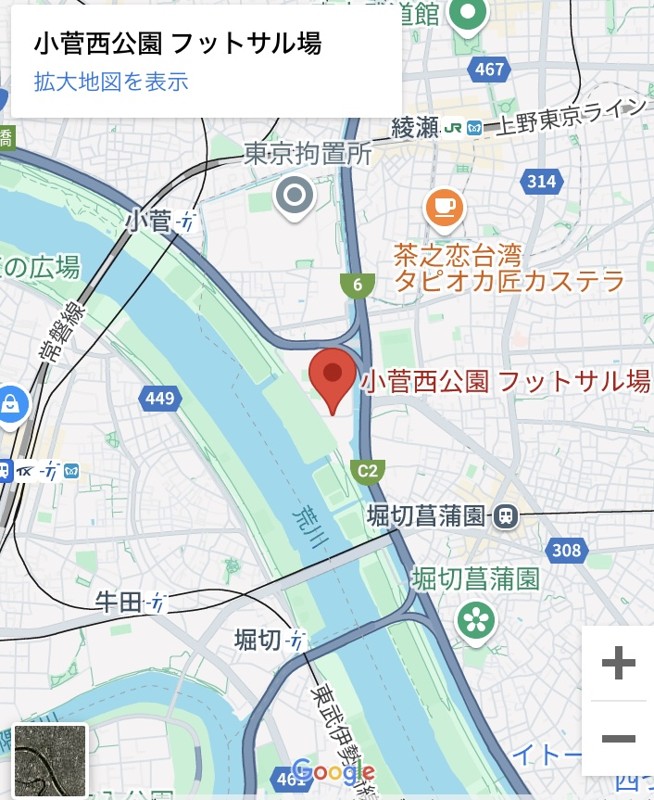Tap the 茶之恋台湾 café marker
The image size is (654, 800).
445,206
